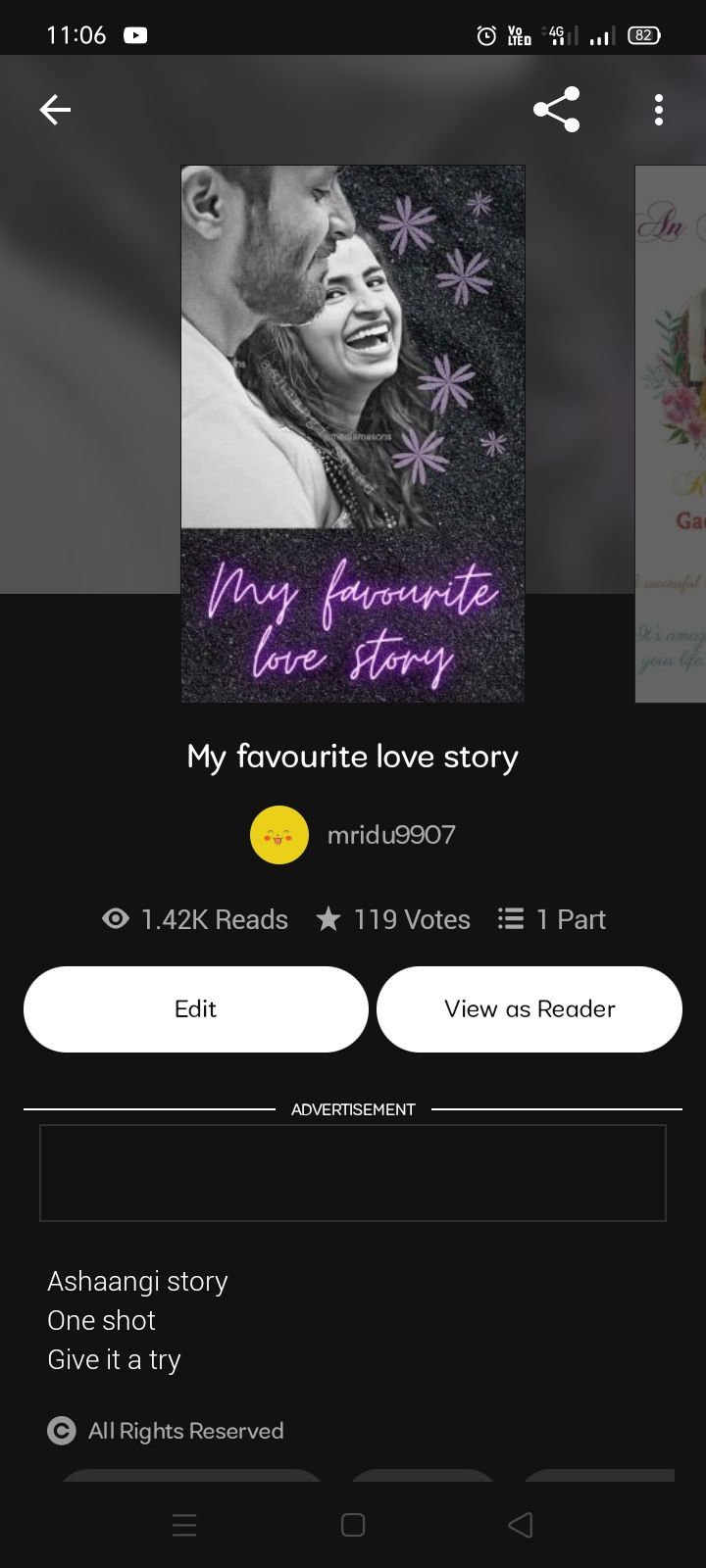706x1568 pixels.
Task: Tap the system home button
Action: coord(353,1525)
